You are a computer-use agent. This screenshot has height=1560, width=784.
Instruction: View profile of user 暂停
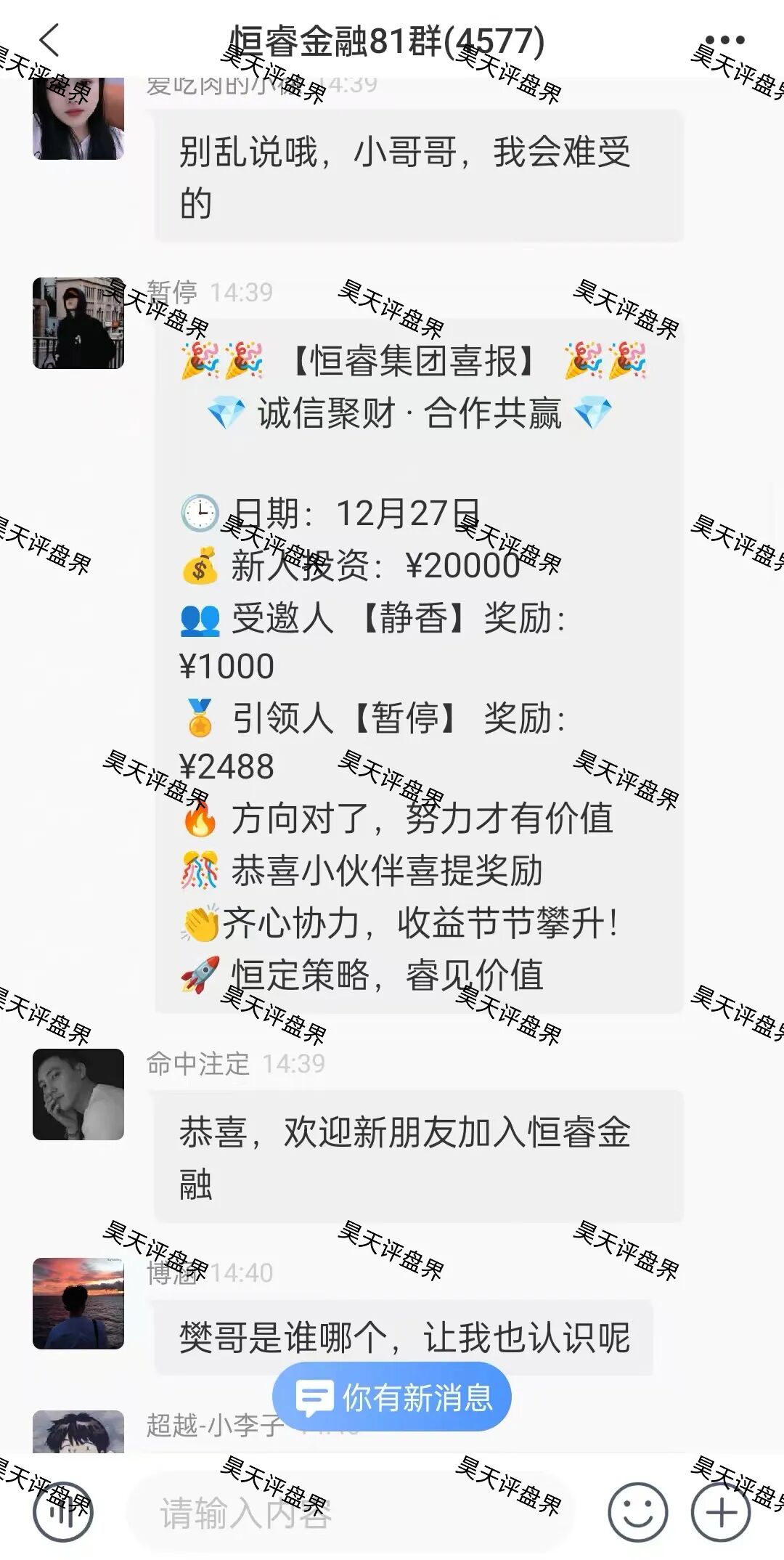click(78, 323)
